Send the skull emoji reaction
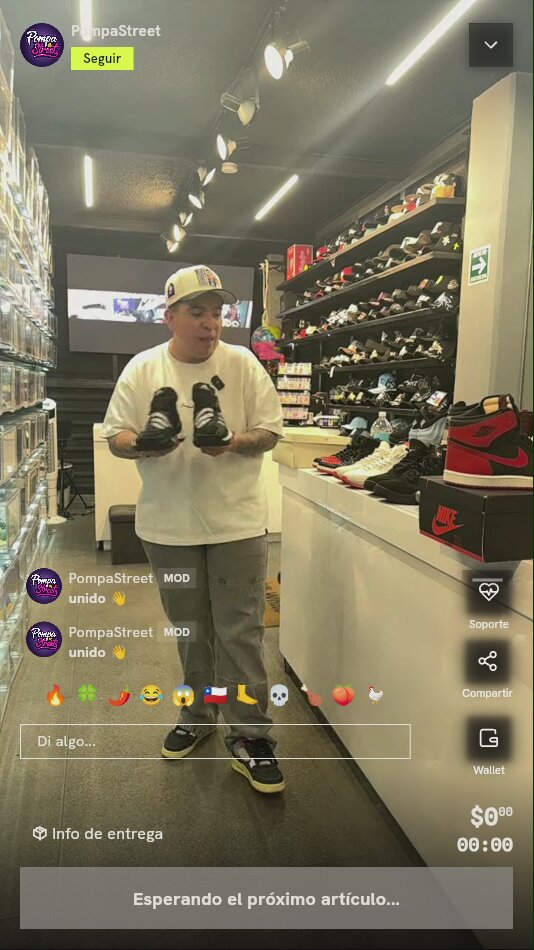Image resolution: width=534 pixels, height=950 pixels. pyautogui.click(x=279, y=696)
